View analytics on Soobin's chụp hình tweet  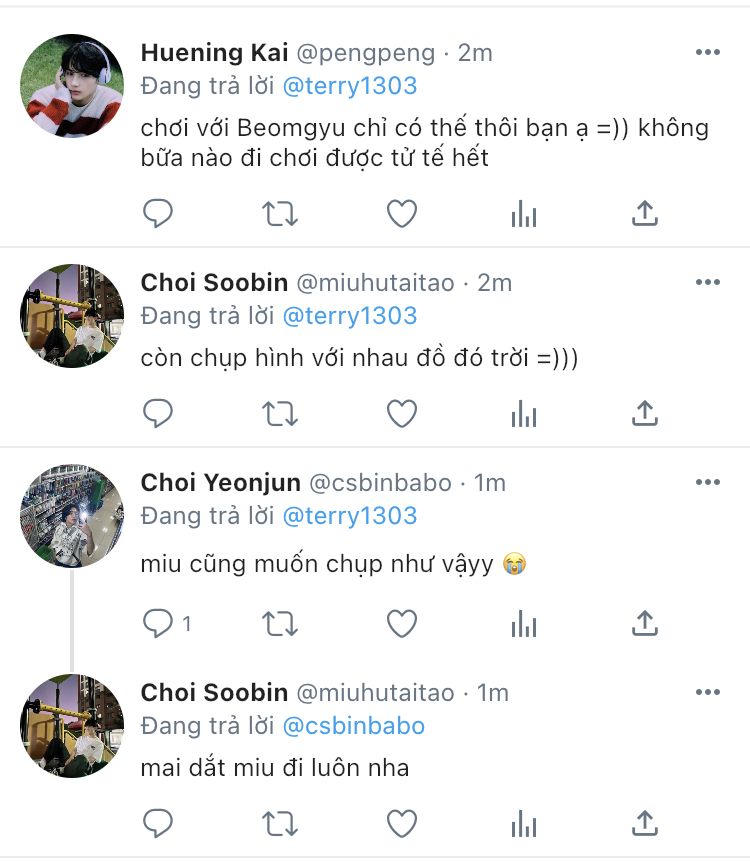(x=524, y=412)
